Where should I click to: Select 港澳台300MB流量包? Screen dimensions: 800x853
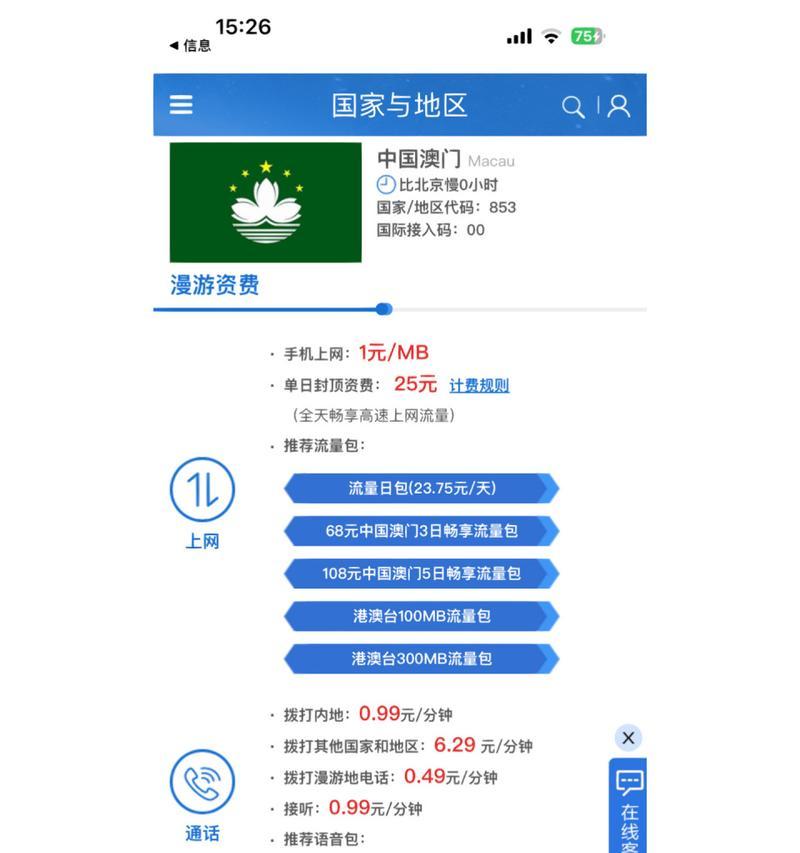pos(421,659)
